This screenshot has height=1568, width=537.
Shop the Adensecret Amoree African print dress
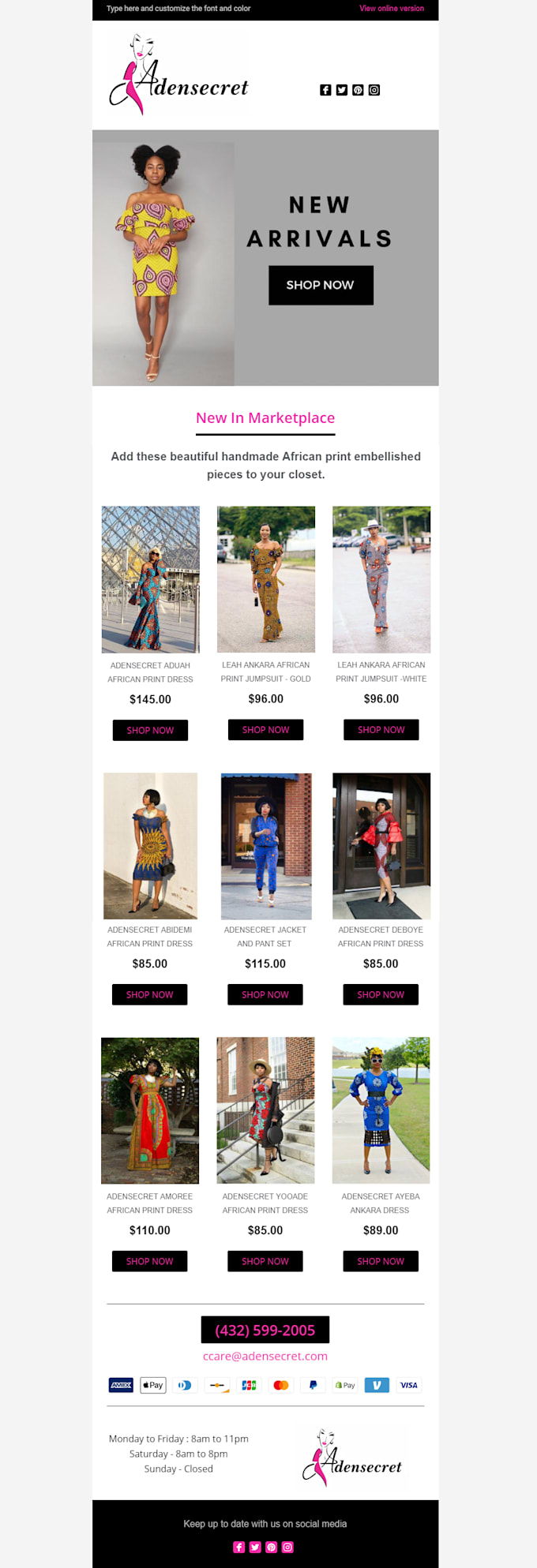(x=150, y=1261)
